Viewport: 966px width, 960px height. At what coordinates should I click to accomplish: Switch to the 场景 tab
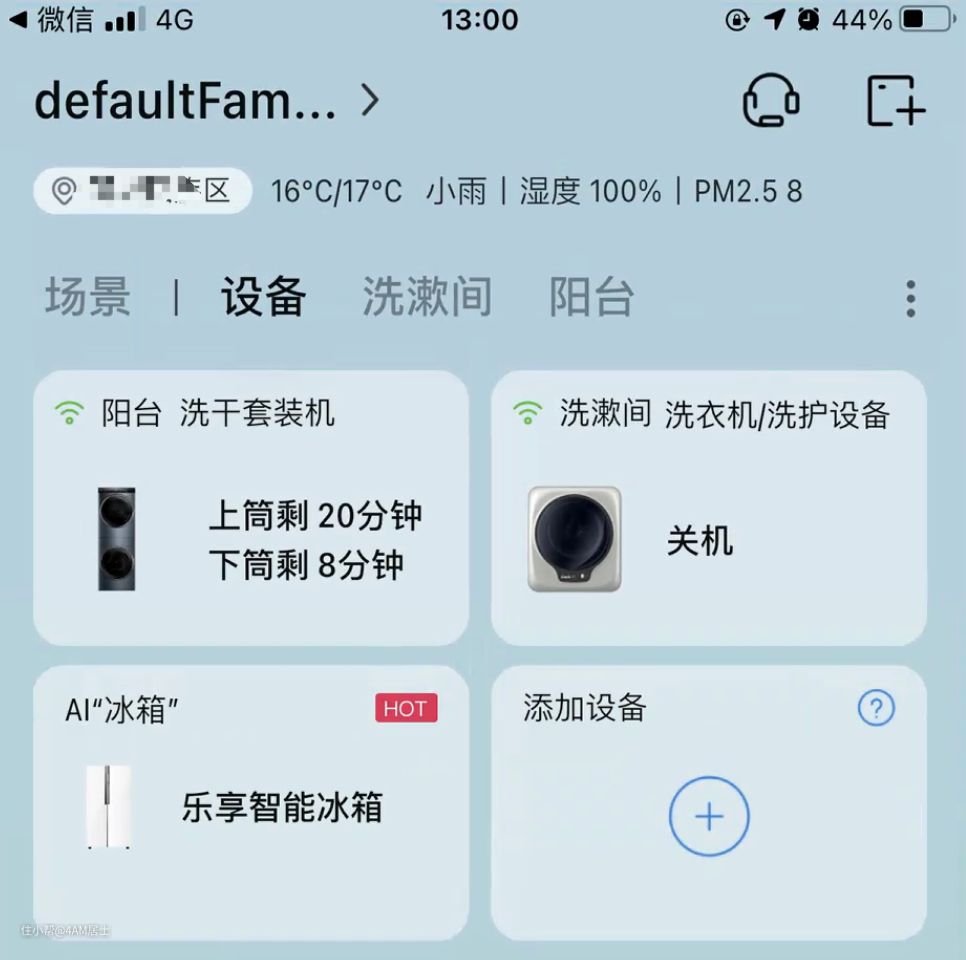click(x=87, y=297)
